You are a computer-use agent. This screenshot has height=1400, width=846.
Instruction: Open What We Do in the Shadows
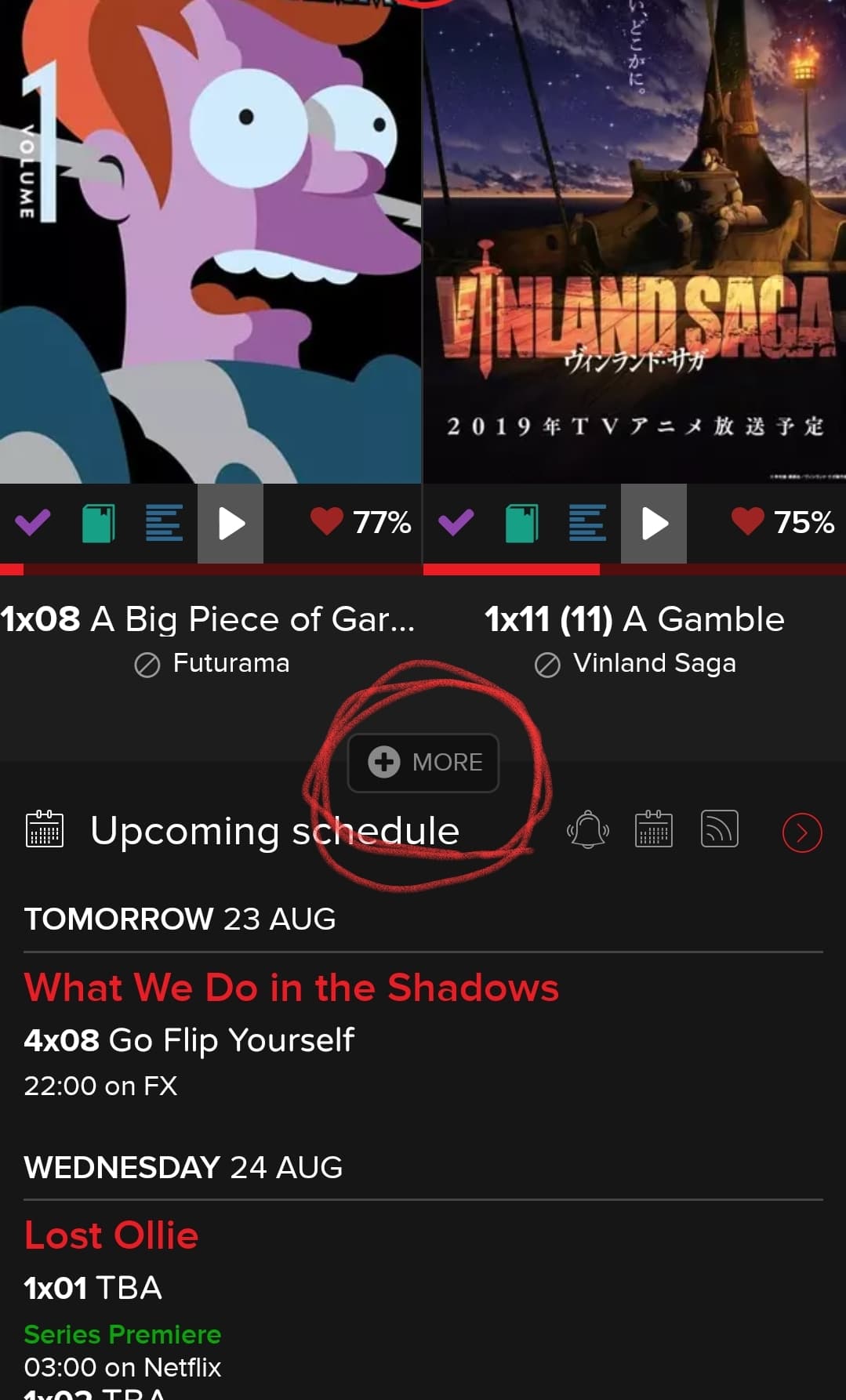[x=291, y=988]
